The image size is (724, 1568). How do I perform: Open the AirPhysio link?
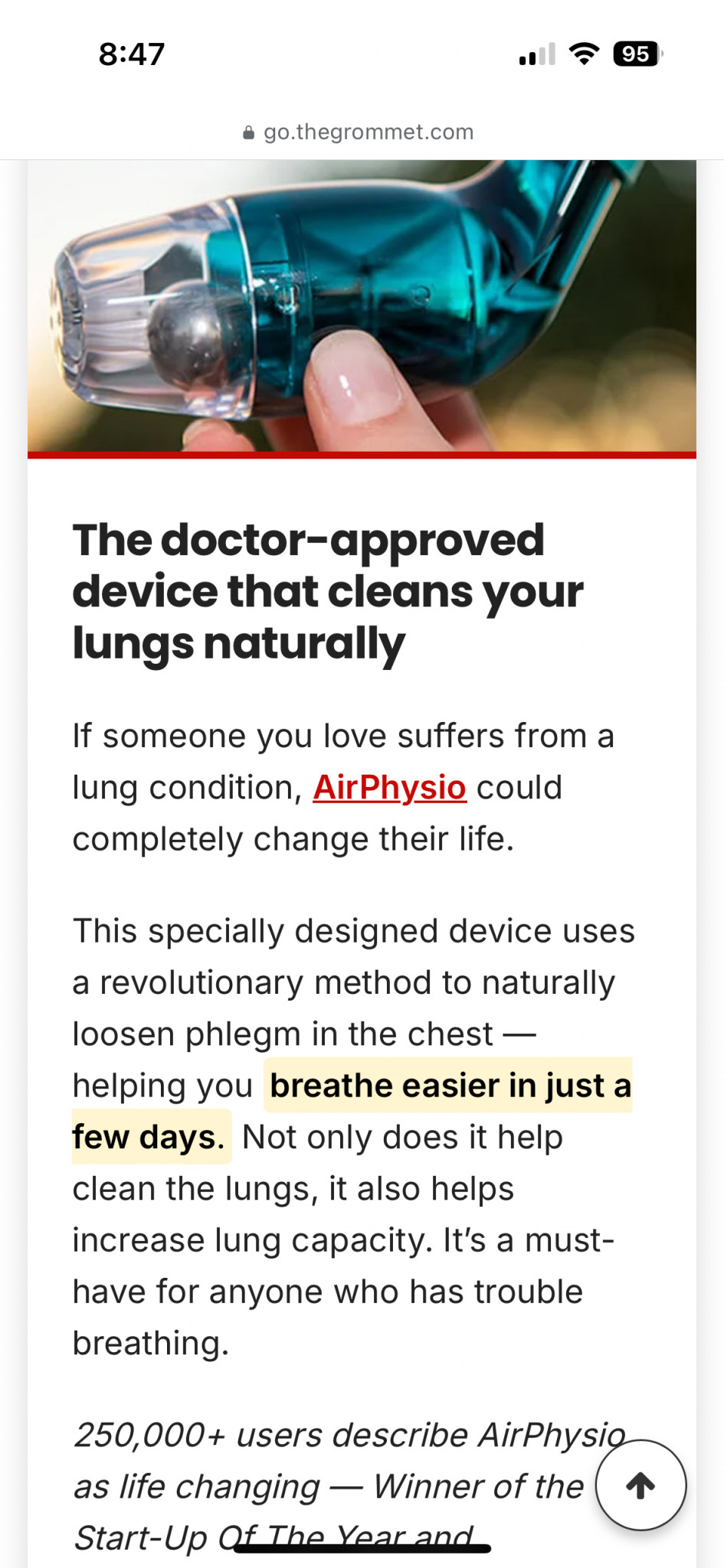tap(389, 788)
